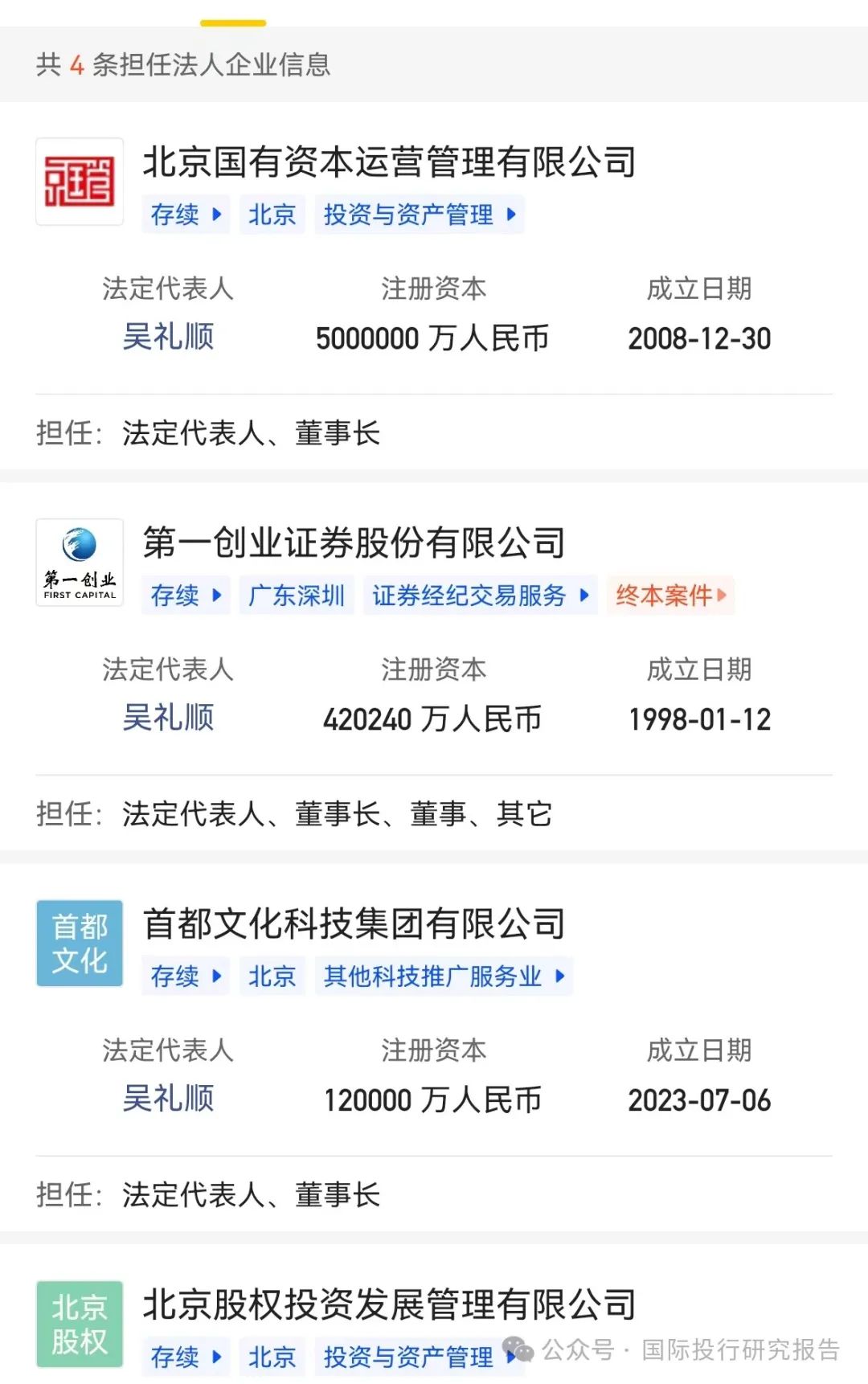Open 吴礼顺 link under 北京国有资本运营管理
The width and height of the screenshot is (868, 1384).
[x=168, y=337]
